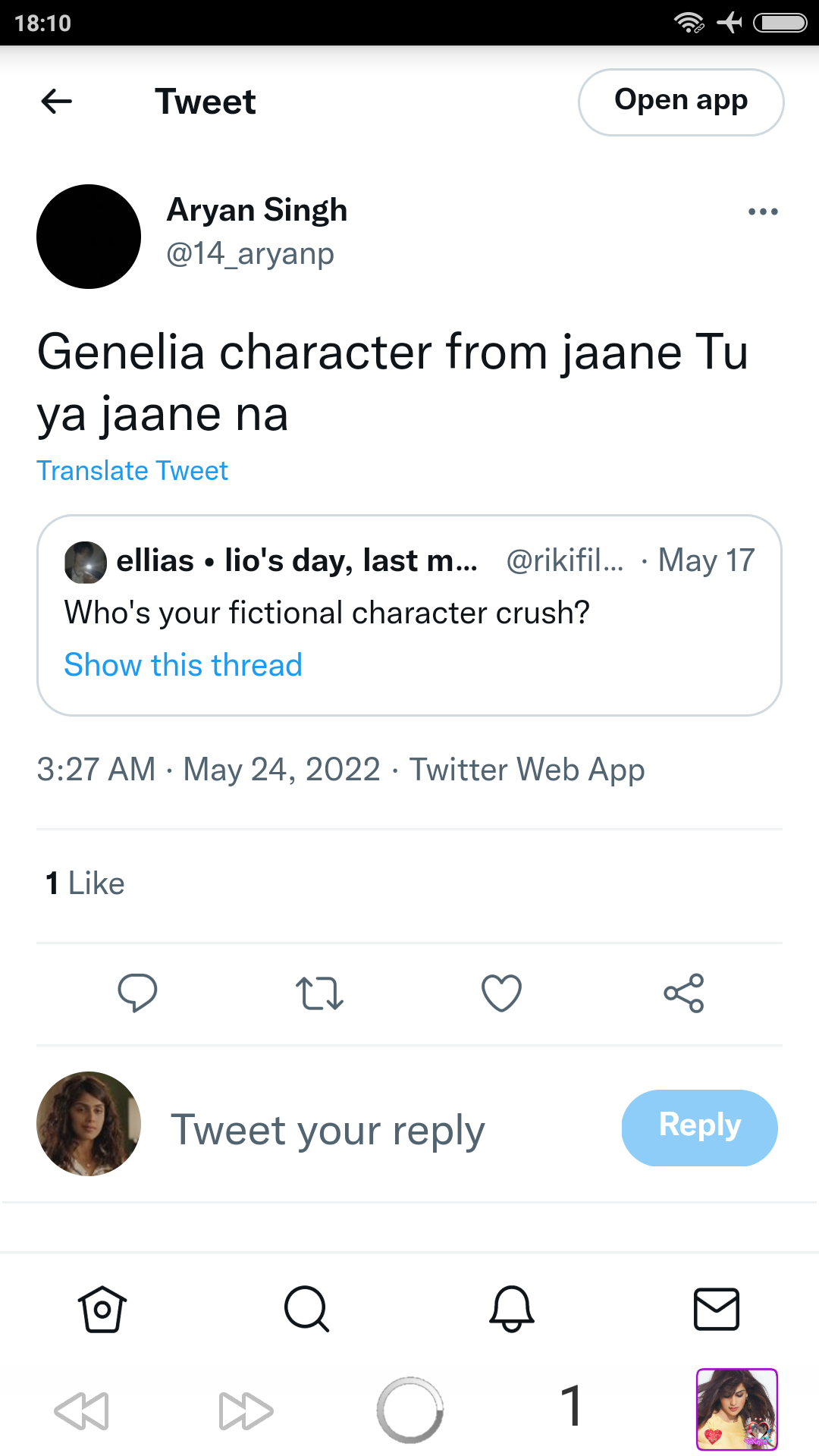Tap the browser's rewind back arrow
The width and height of the screenshot is (819, 1456).
click(x=82, y=1410)
